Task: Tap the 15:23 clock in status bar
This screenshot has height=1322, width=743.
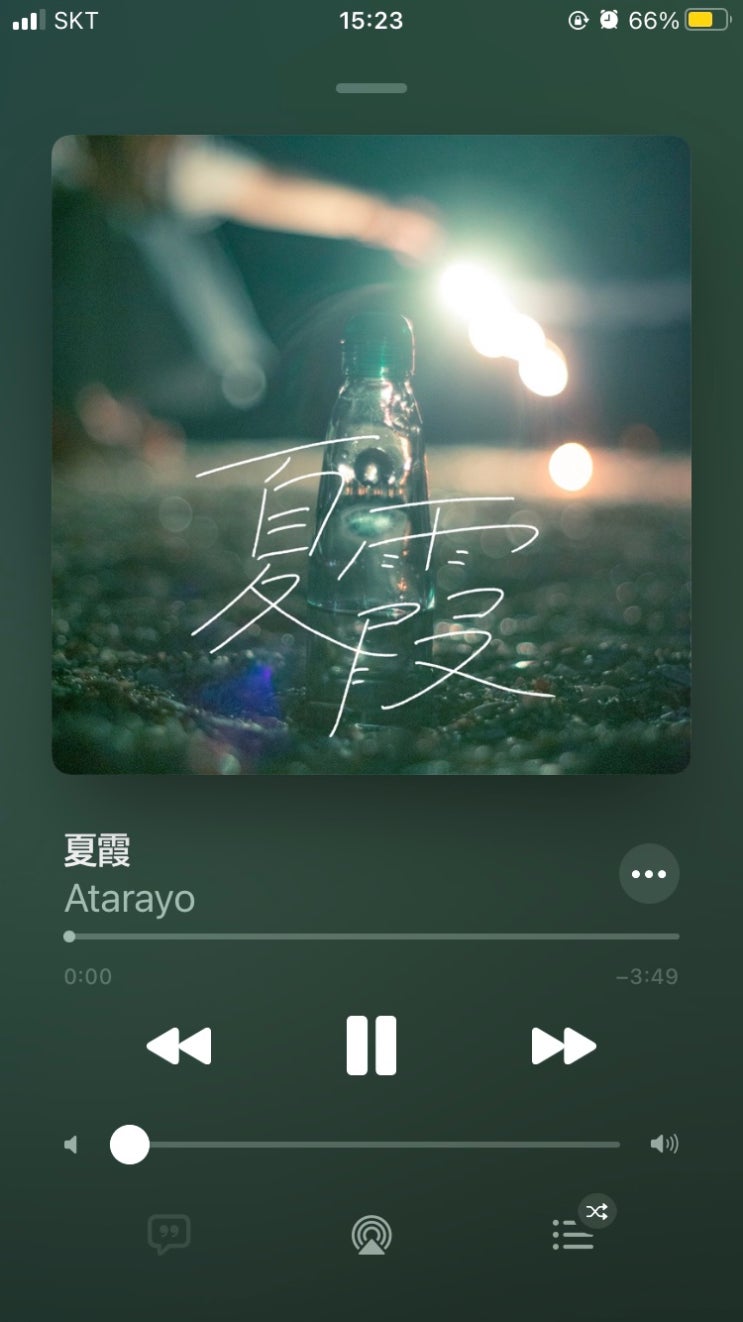Action: pyautogui.click(x=371, y=20)
